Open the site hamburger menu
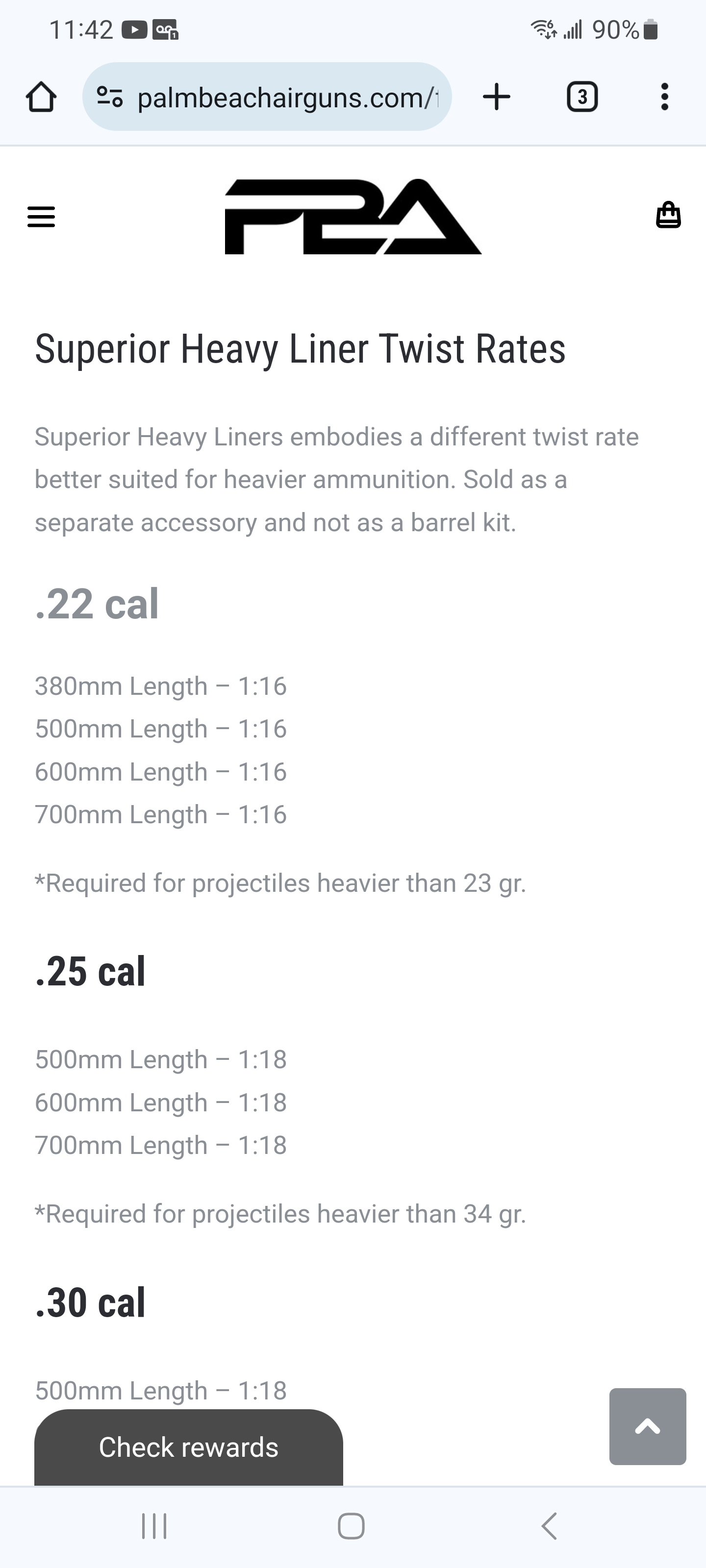The height and width of the screenshot is (1568, 706). tap(41, 217)
